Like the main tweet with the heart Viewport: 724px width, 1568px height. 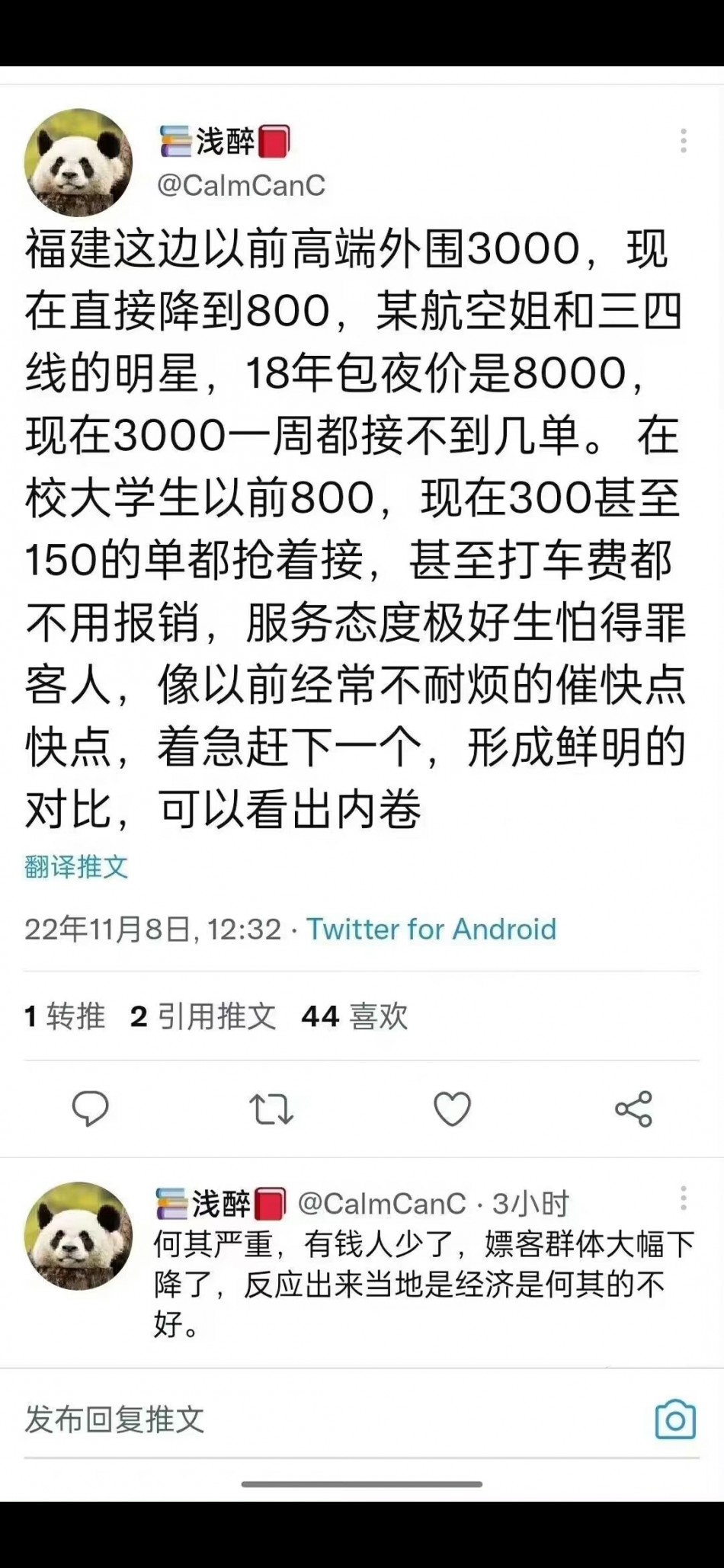coord(452,1109)
